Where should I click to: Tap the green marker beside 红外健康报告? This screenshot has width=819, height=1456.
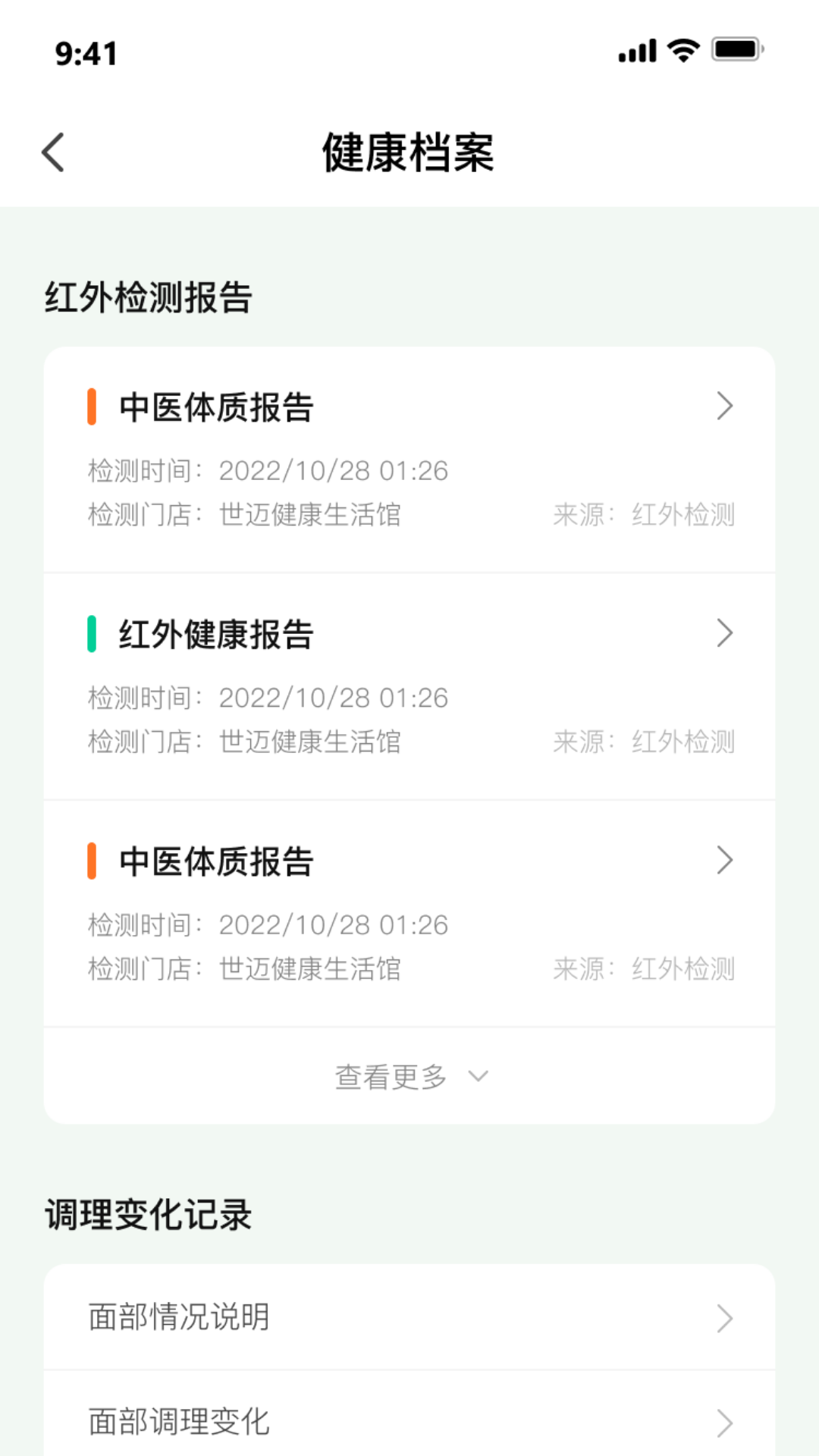click(93, 634)
